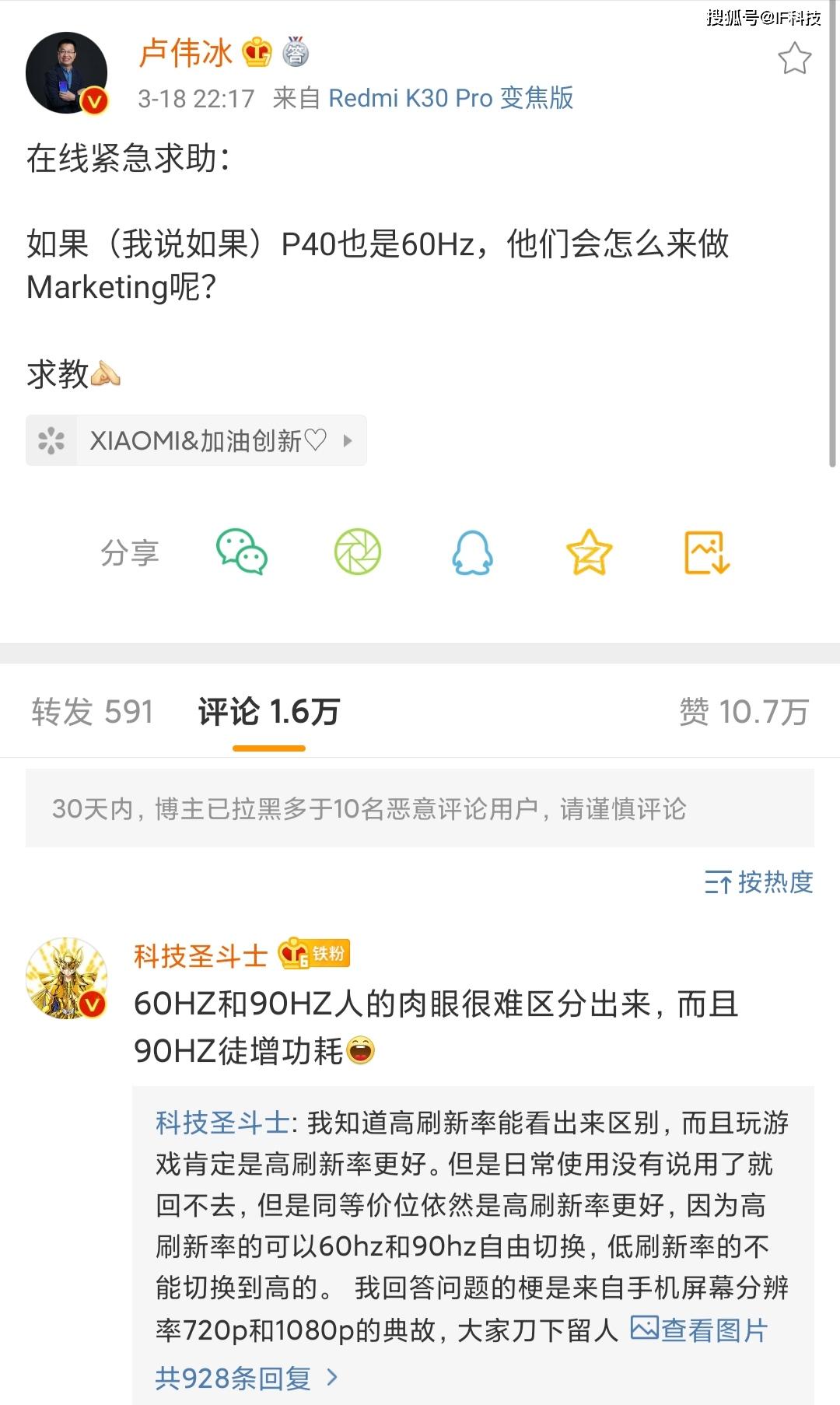This screenshot has height=1405, width=840.
Task: Open the Redmi K30 Pro 变焦版 source link
Action: coord(450,98)
